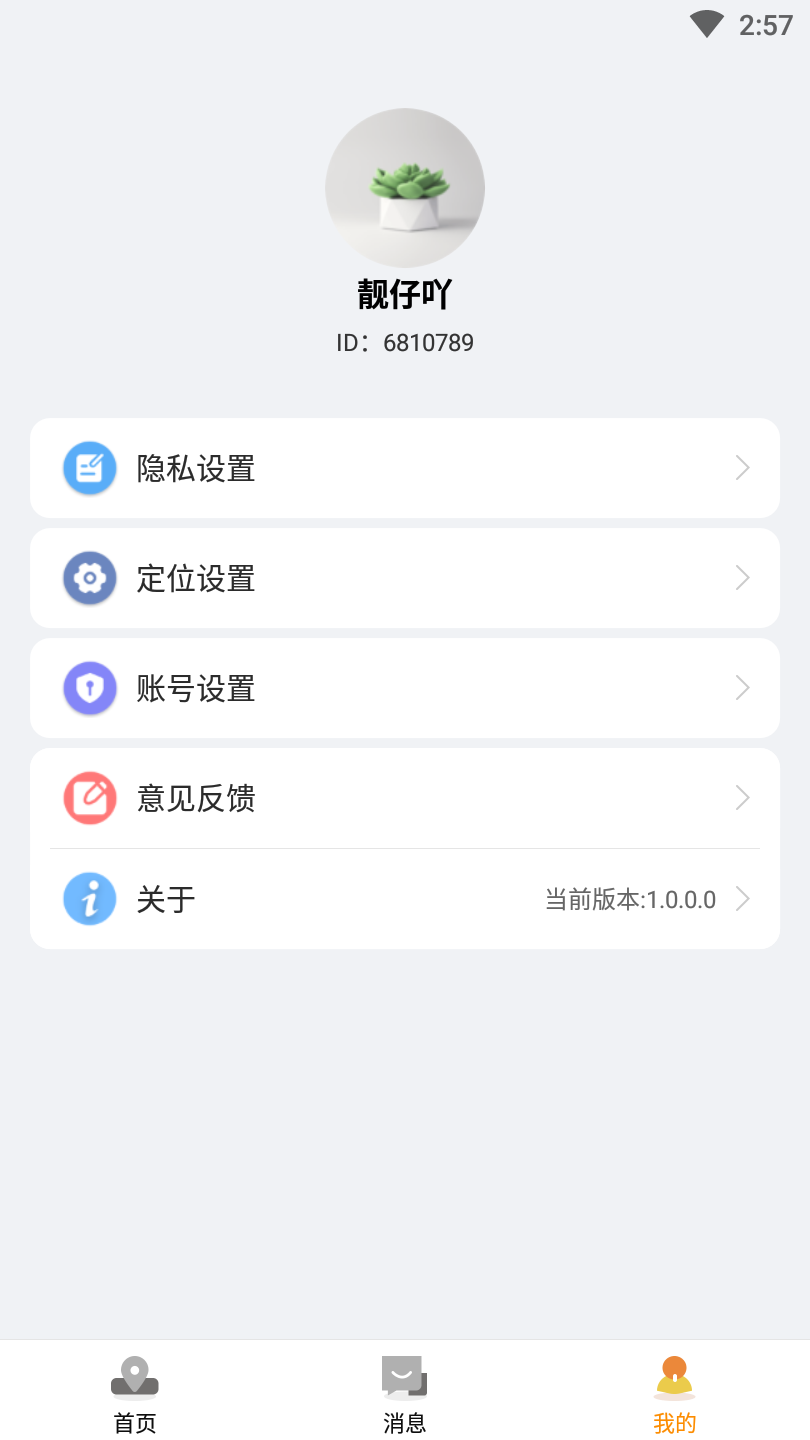Click the nickname 靓仔吖

[x=405, y=295]
